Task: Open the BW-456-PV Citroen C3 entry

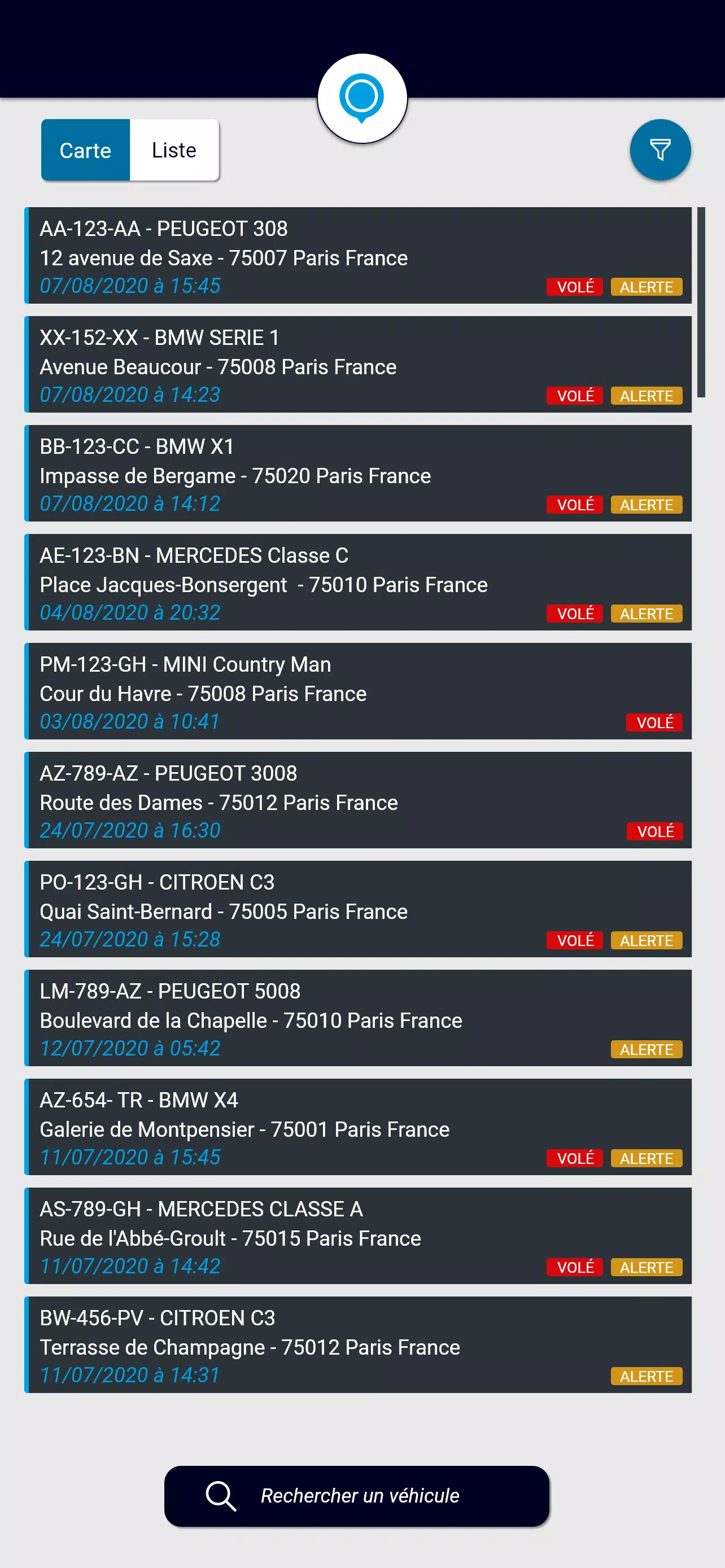Action: click(358, 1345)
